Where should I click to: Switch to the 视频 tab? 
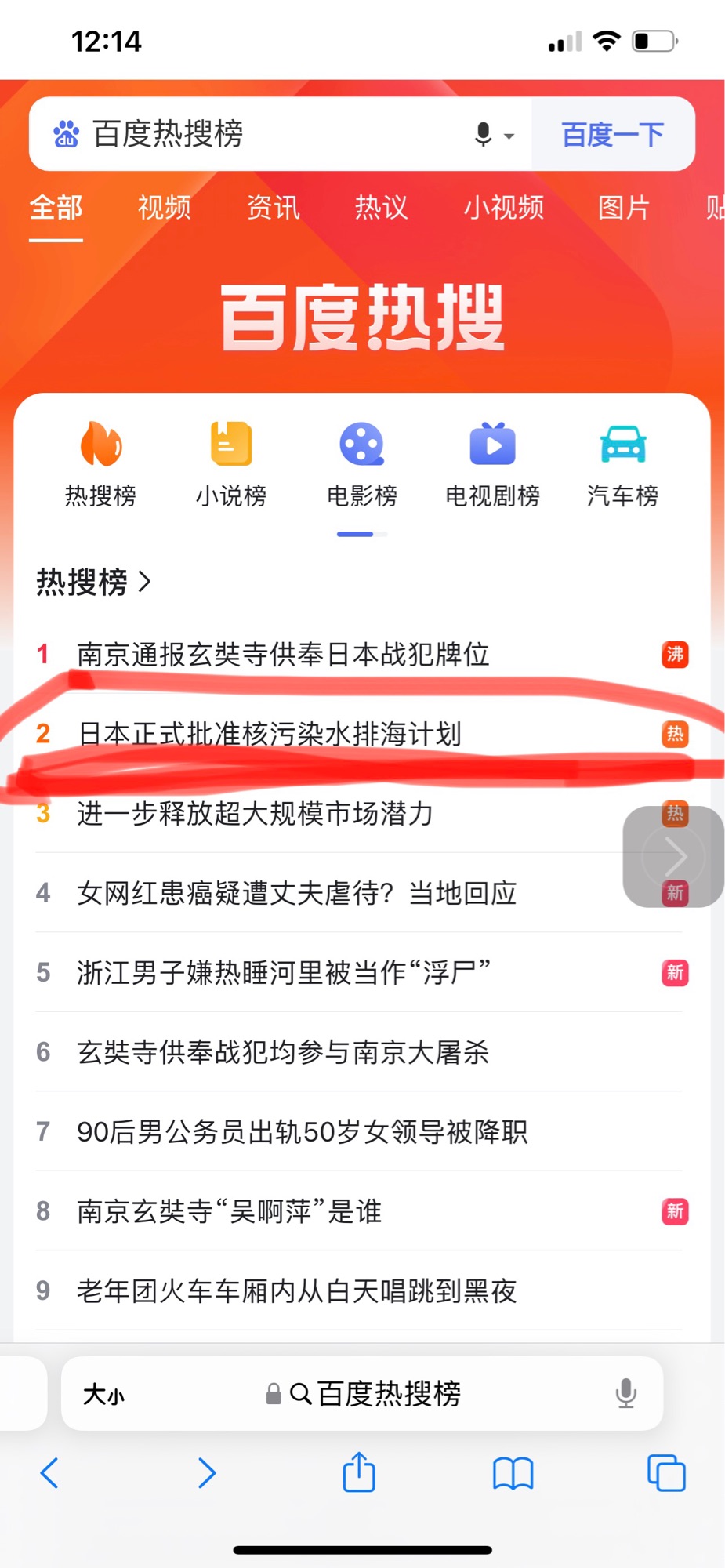point(164,208)
